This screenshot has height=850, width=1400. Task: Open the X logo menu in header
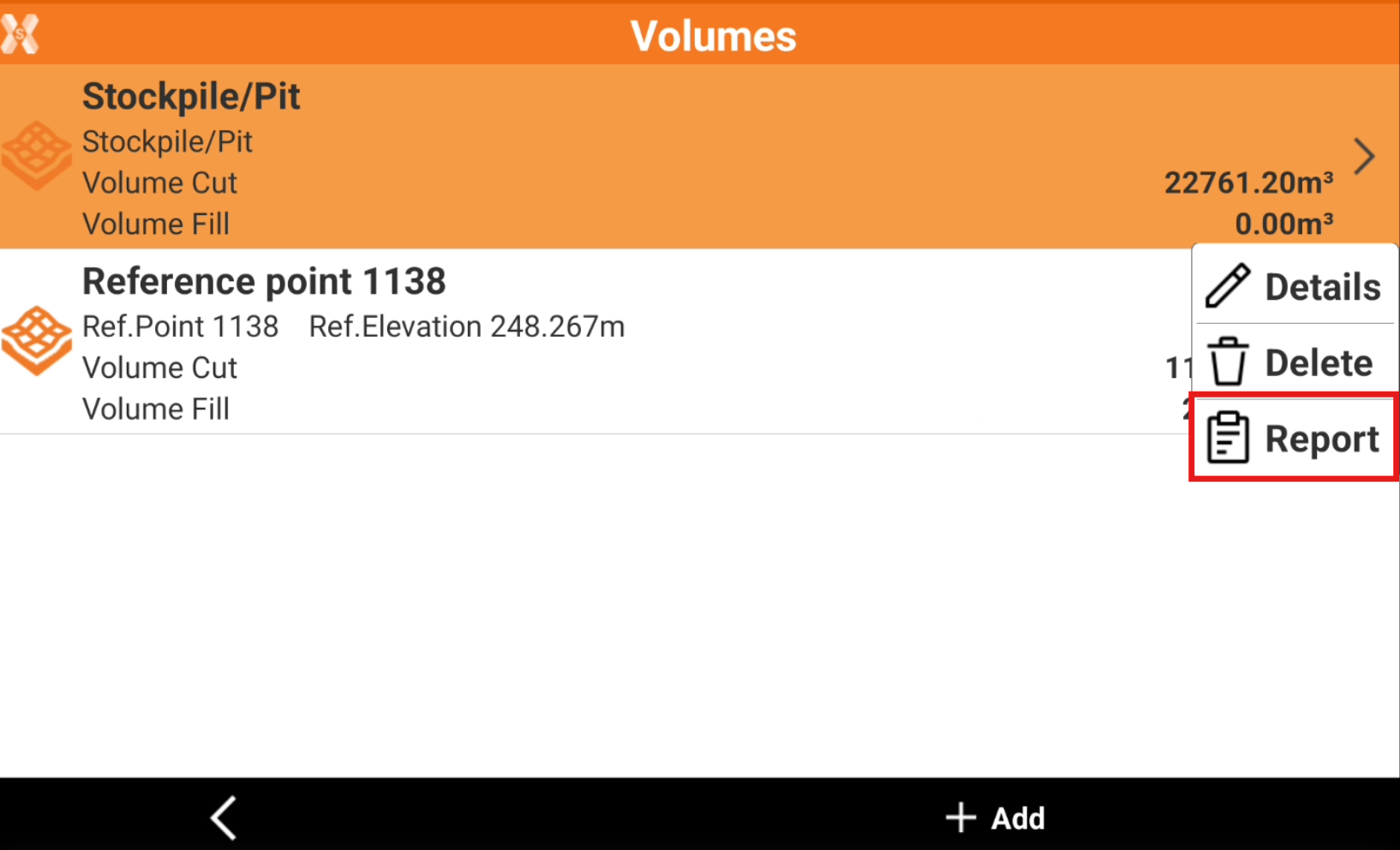pos(21,34)
